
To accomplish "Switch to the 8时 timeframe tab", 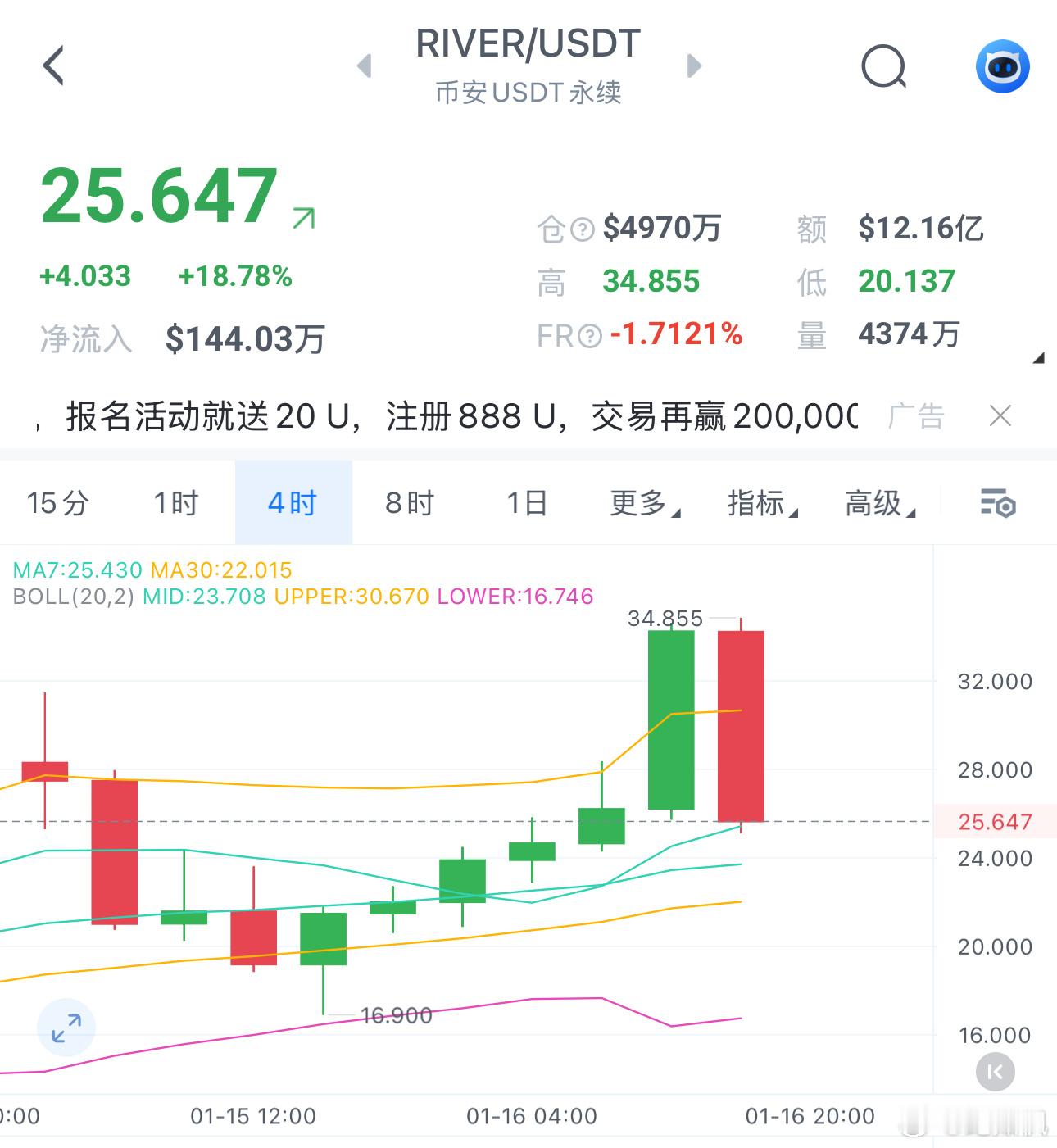I will (410, 504).
